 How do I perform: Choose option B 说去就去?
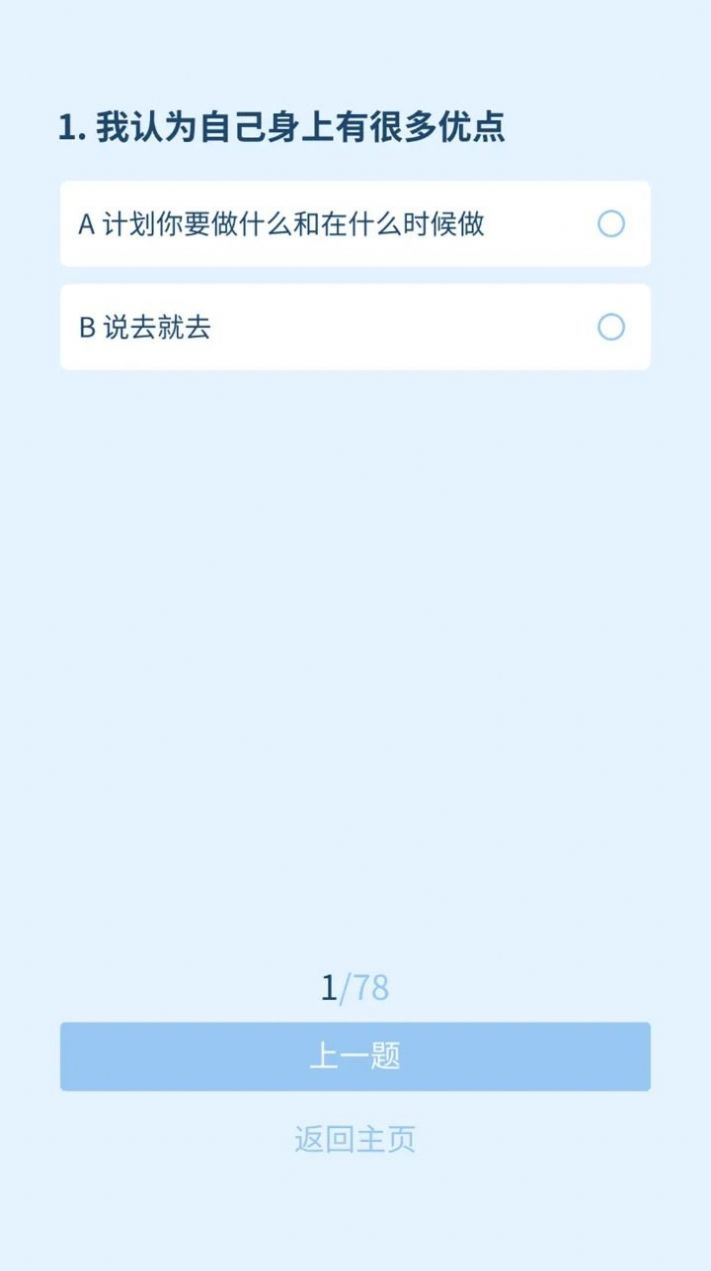tap(354, 327)
